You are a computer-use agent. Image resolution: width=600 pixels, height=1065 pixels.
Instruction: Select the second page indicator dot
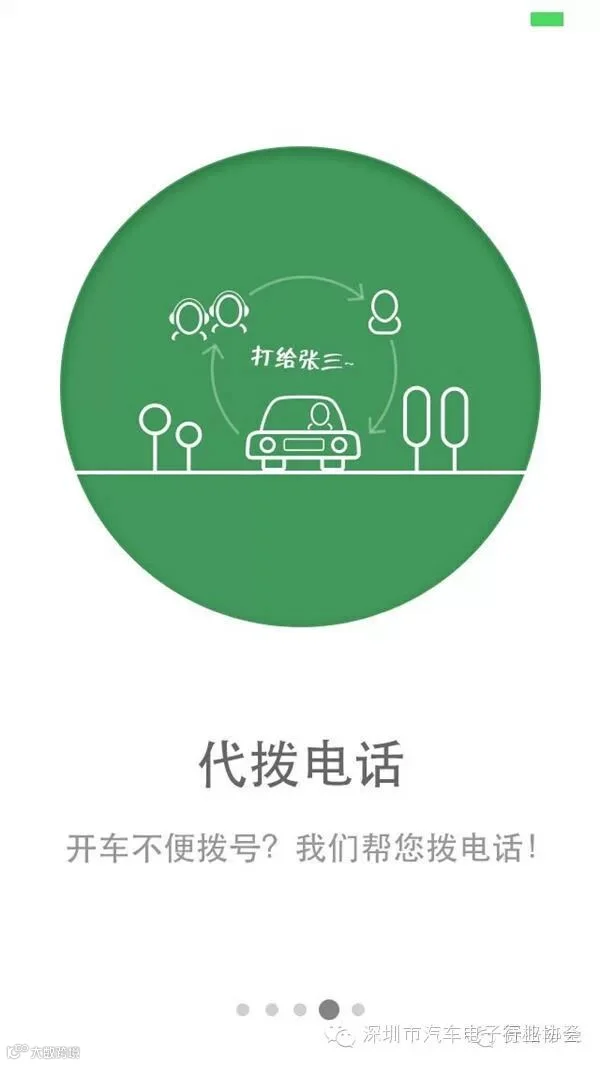pyautogui.click(x=272, y=1009)
